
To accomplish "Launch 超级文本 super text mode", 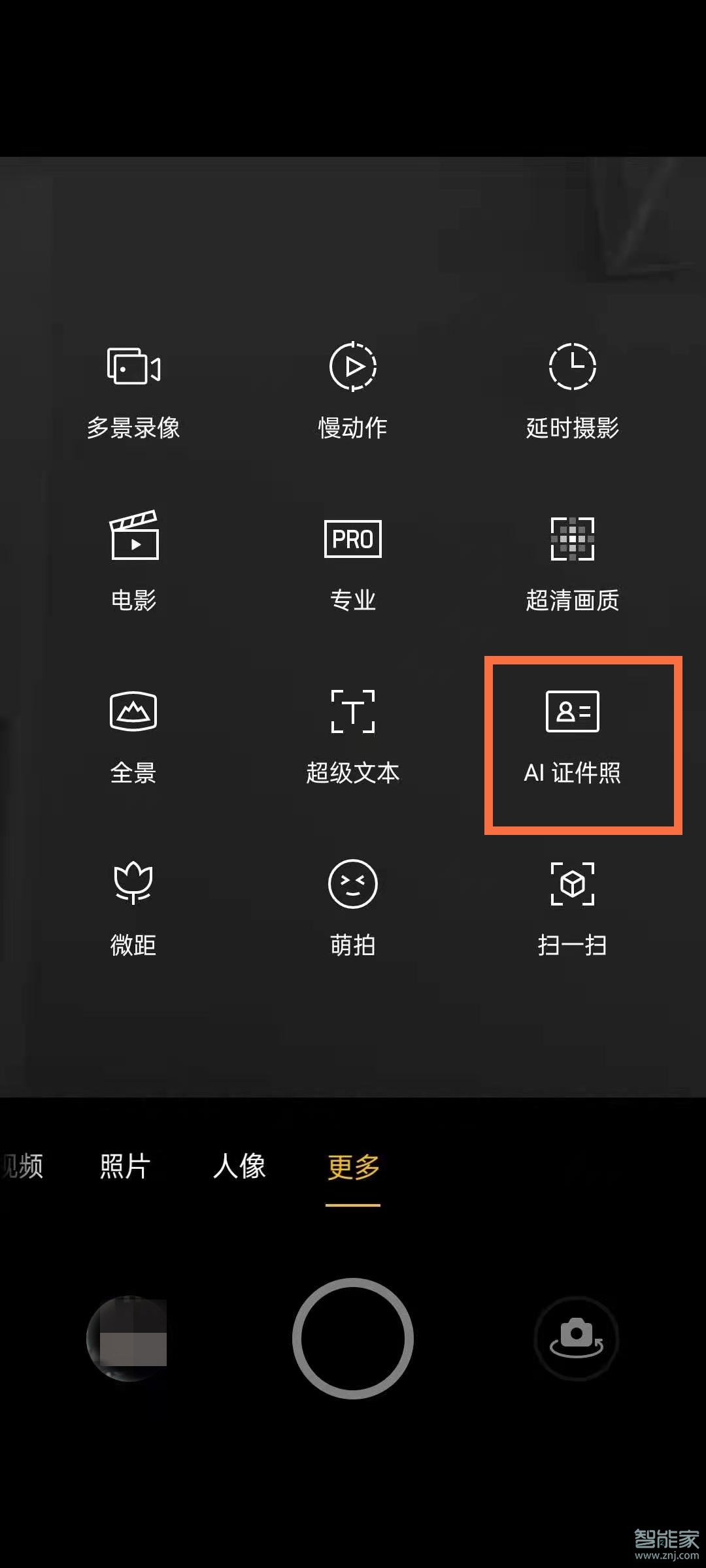I will point(352,735).
